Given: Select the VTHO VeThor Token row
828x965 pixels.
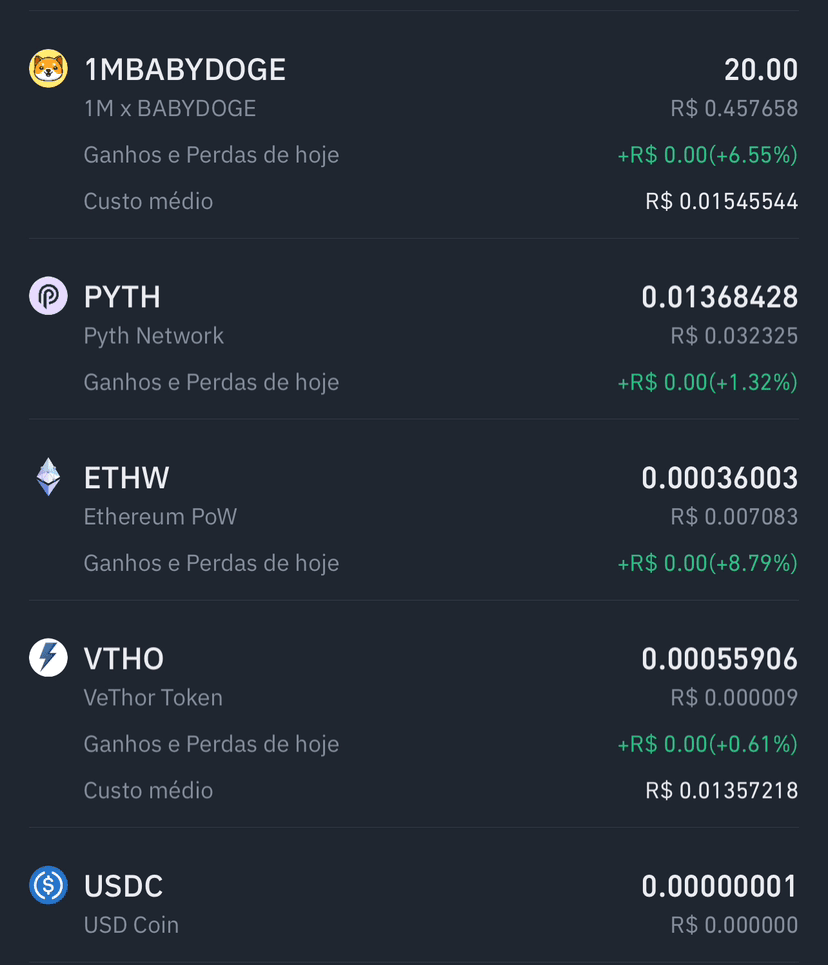Looking at the screenshot, I should pyautogui.click(x=414, y=714).
